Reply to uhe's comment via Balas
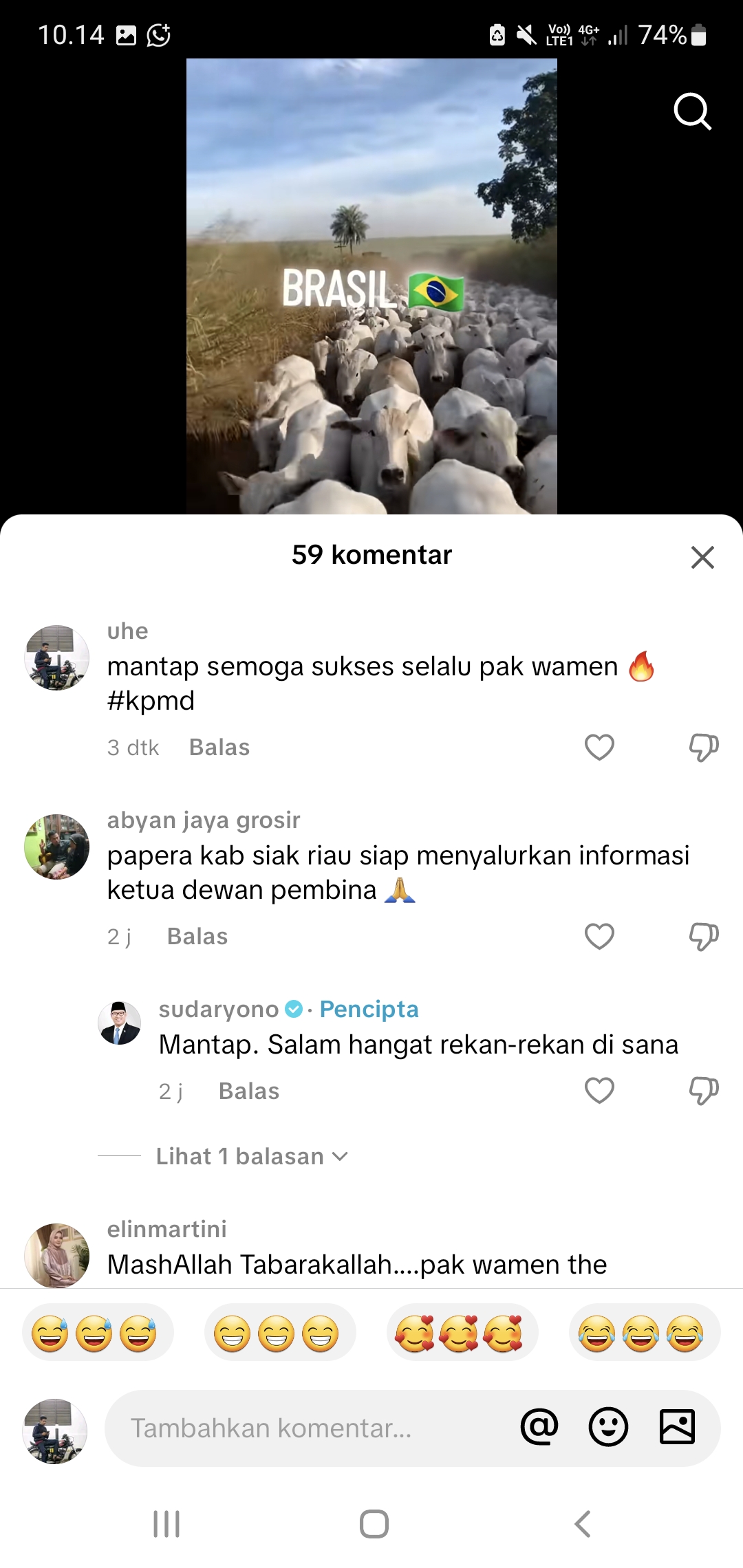Viewport: 743px width, 1568px height. 219,748
